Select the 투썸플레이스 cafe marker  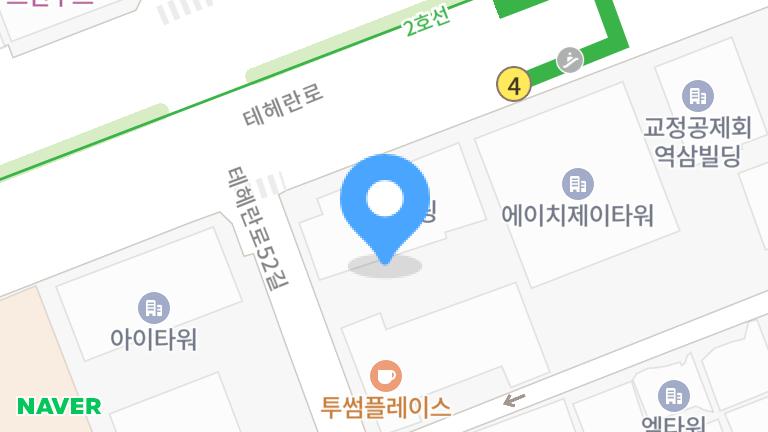[385, 377]
